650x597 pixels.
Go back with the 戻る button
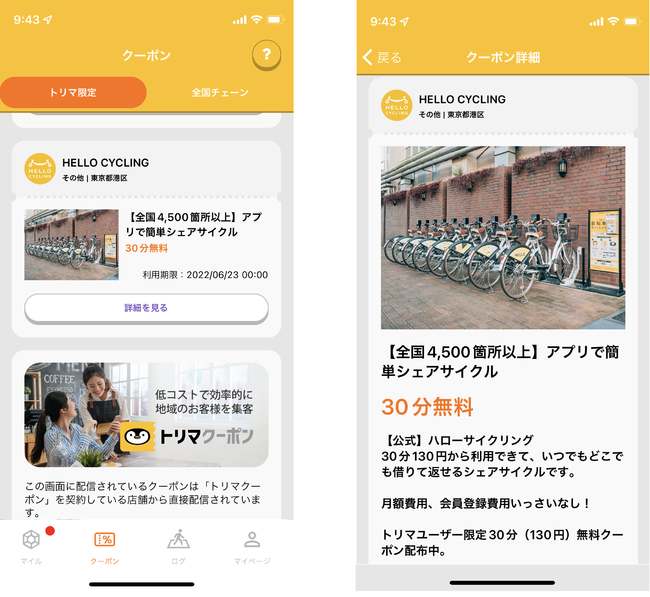pos(382,57)
